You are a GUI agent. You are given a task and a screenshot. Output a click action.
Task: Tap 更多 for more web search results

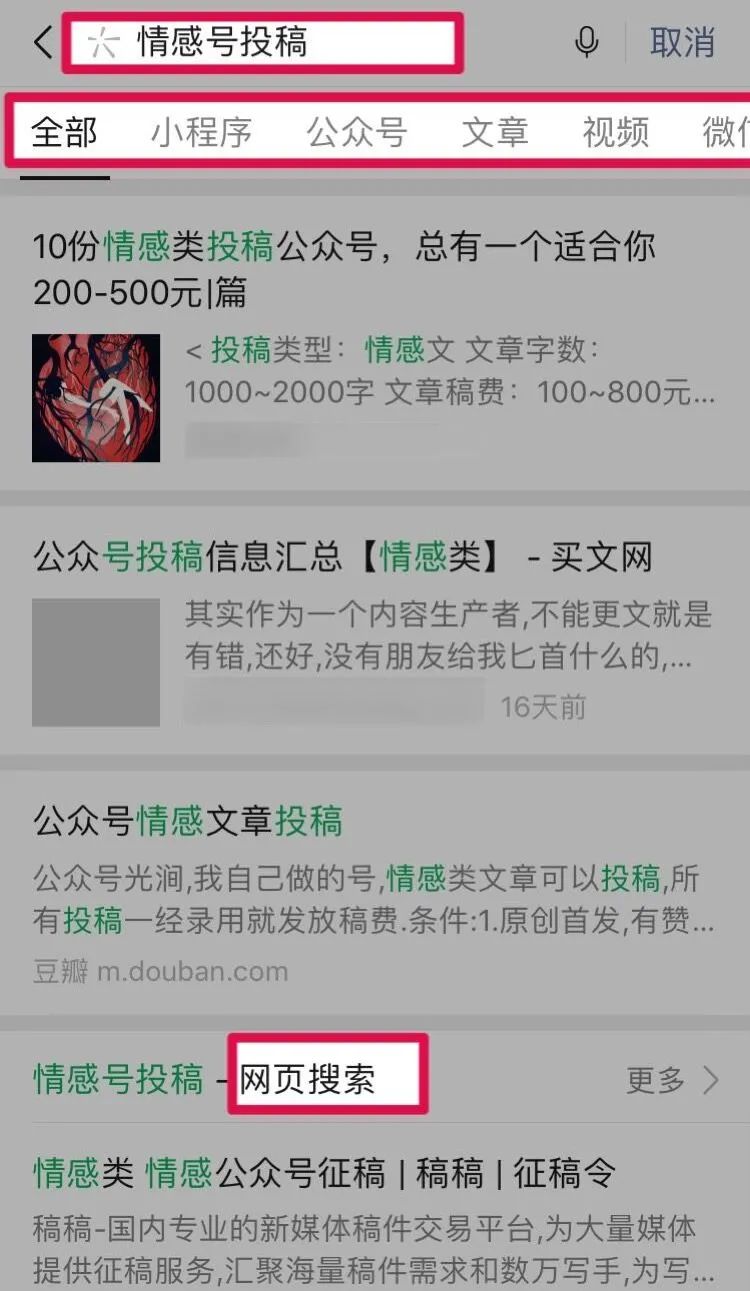672,1080
